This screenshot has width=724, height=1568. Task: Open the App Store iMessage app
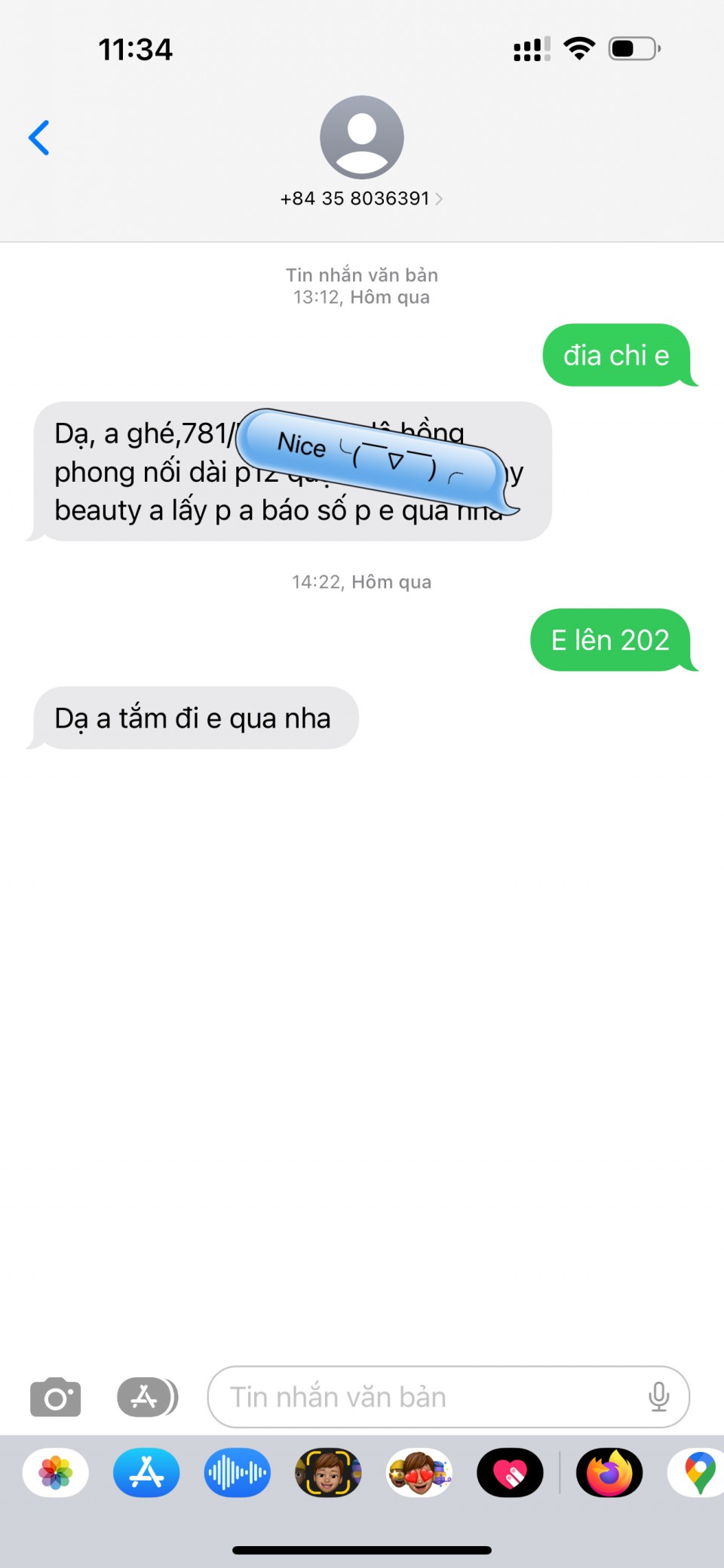click(146, 1472)
